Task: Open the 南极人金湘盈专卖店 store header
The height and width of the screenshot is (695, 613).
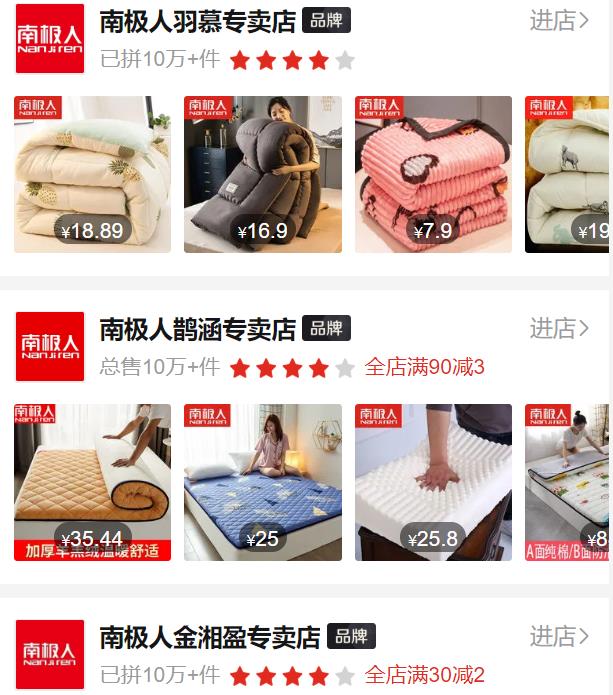Action: tap(210, 636)
